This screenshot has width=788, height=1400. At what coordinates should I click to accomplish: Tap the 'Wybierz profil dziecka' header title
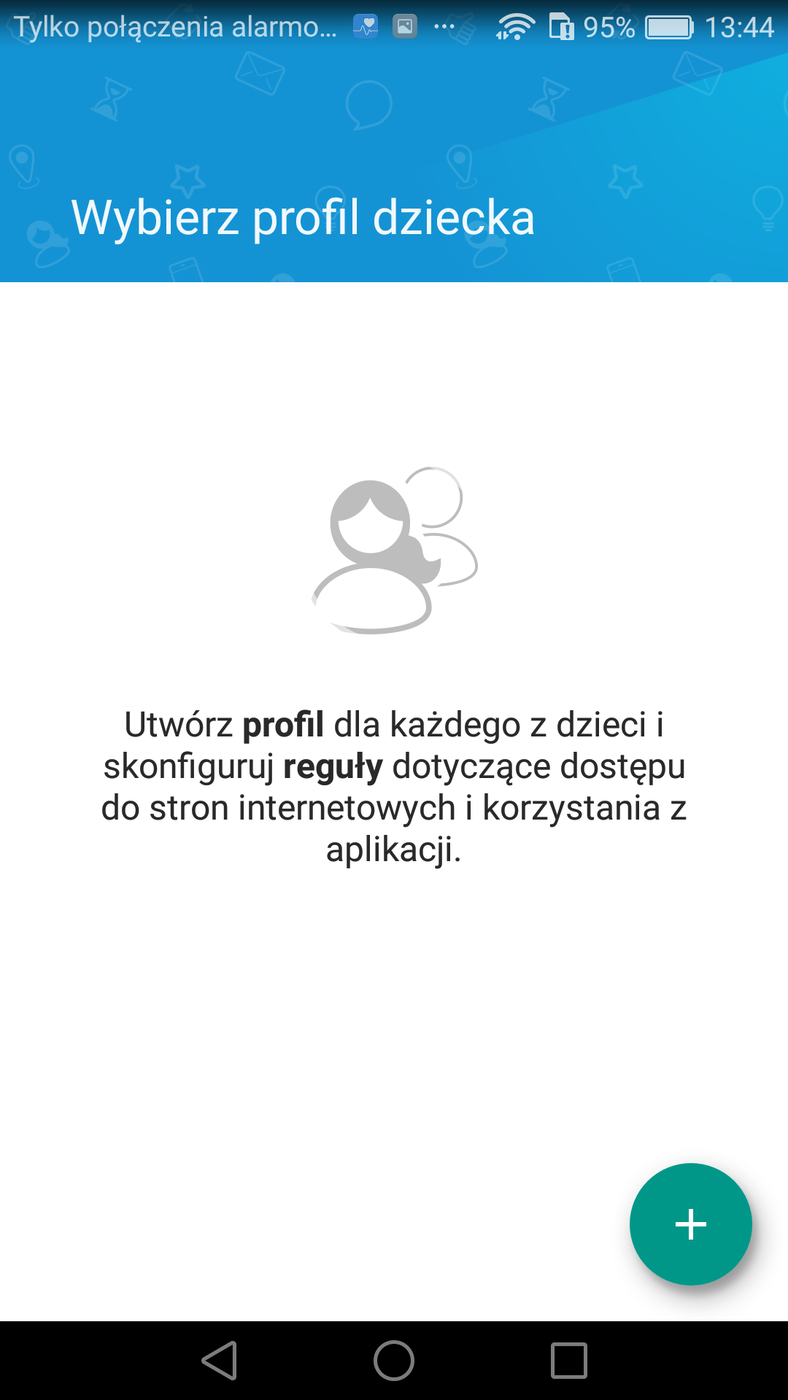[x=302, y=216]
